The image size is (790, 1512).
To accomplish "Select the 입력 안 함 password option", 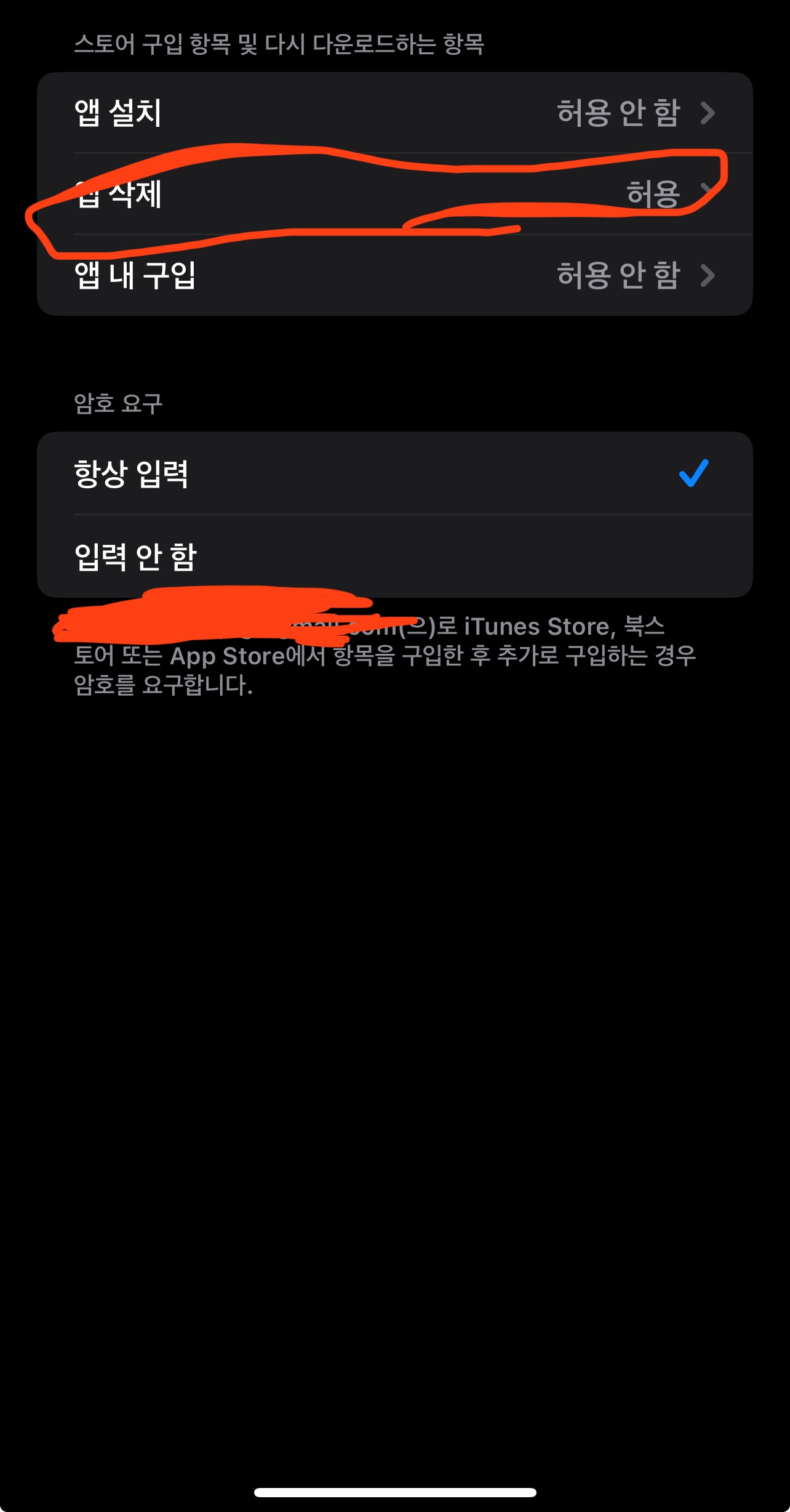I will coord(394,556).
